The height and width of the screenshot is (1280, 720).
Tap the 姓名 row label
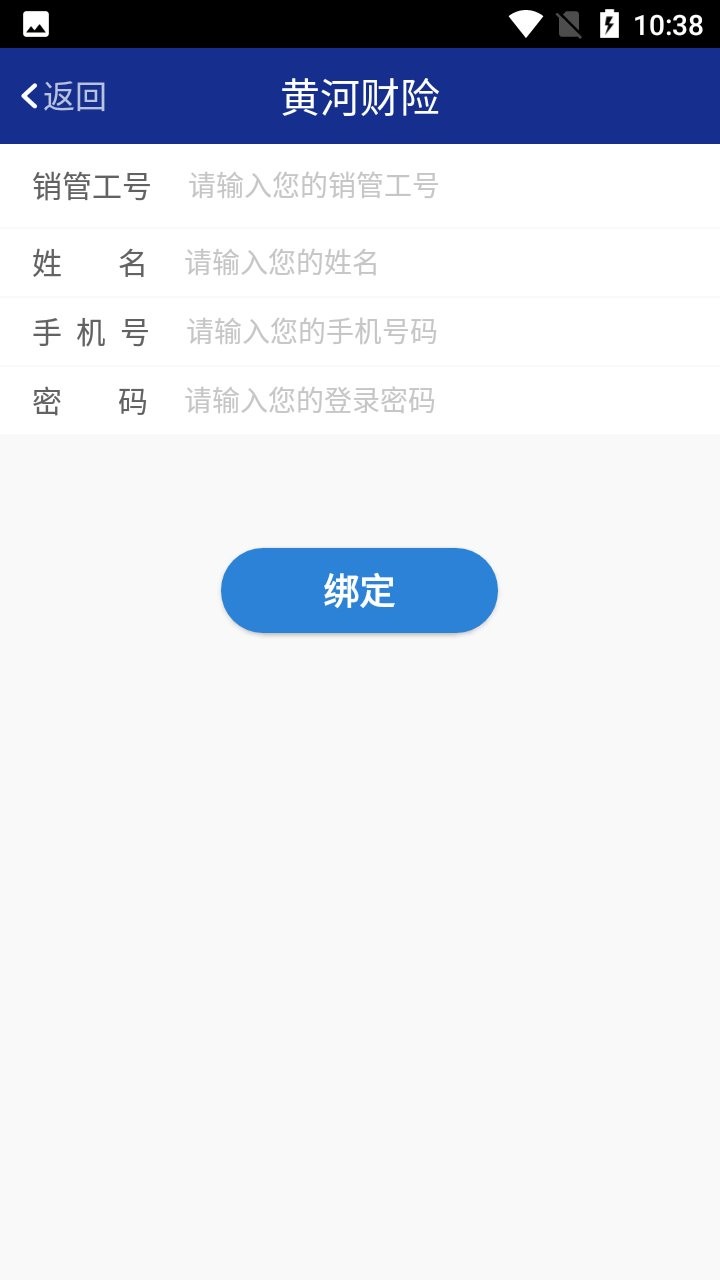coord(92,262)
